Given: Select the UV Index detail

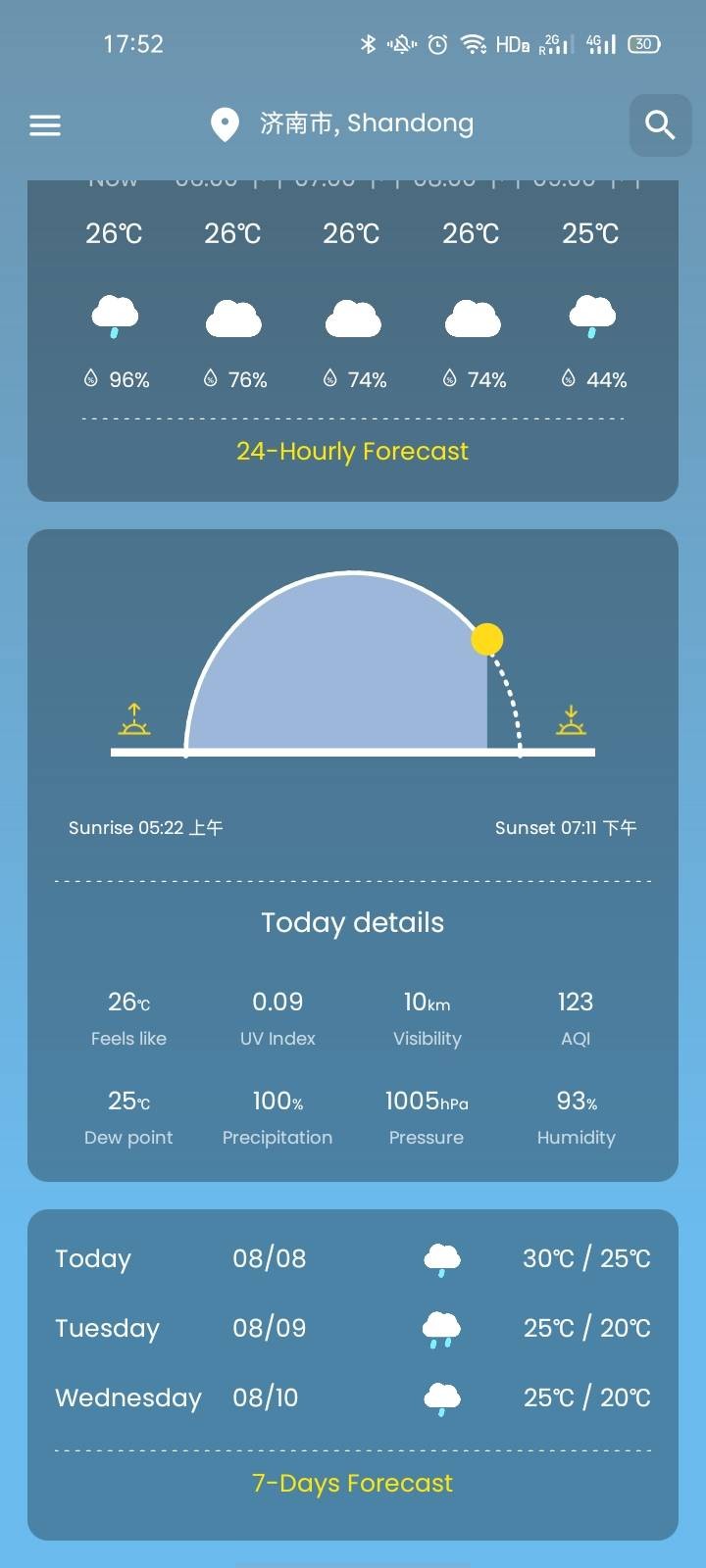Looking at the screenshot, I should [277, 1016].
